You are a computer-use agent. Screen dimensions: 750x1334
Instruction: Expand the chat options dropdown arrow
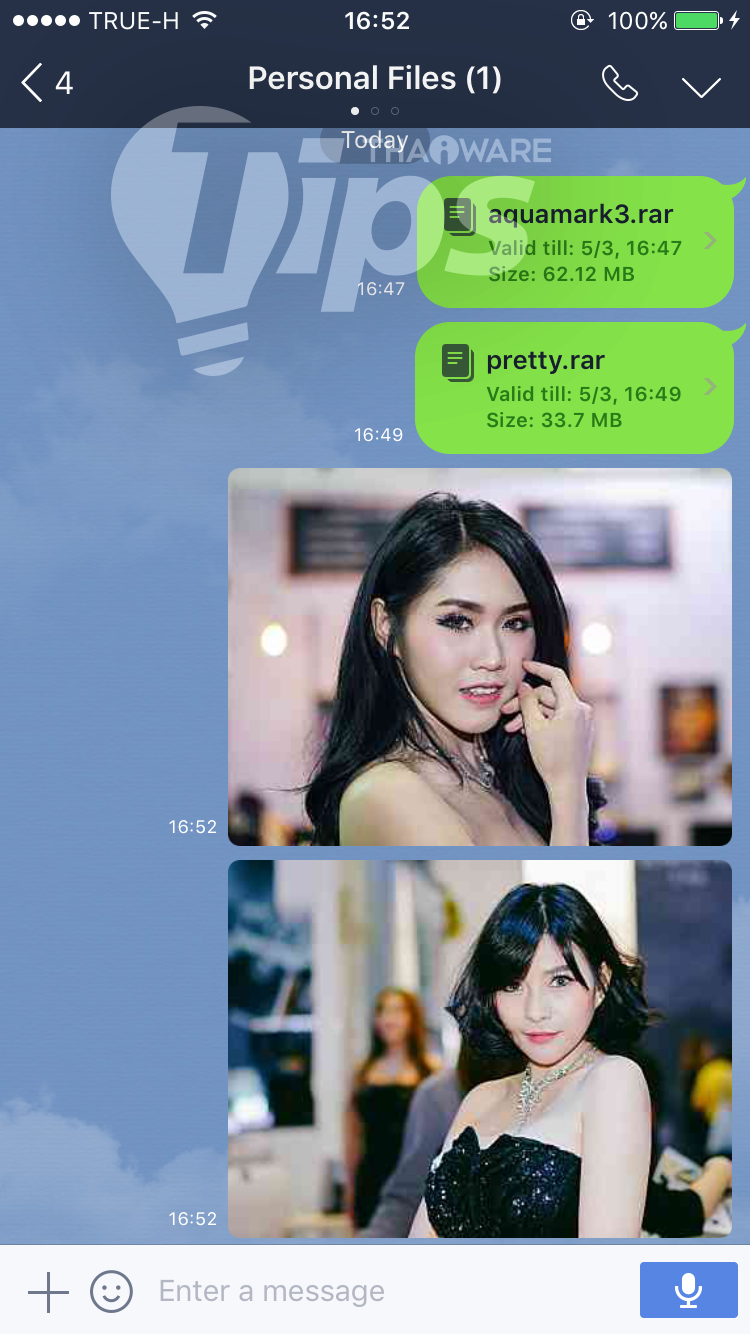(701, 86)
